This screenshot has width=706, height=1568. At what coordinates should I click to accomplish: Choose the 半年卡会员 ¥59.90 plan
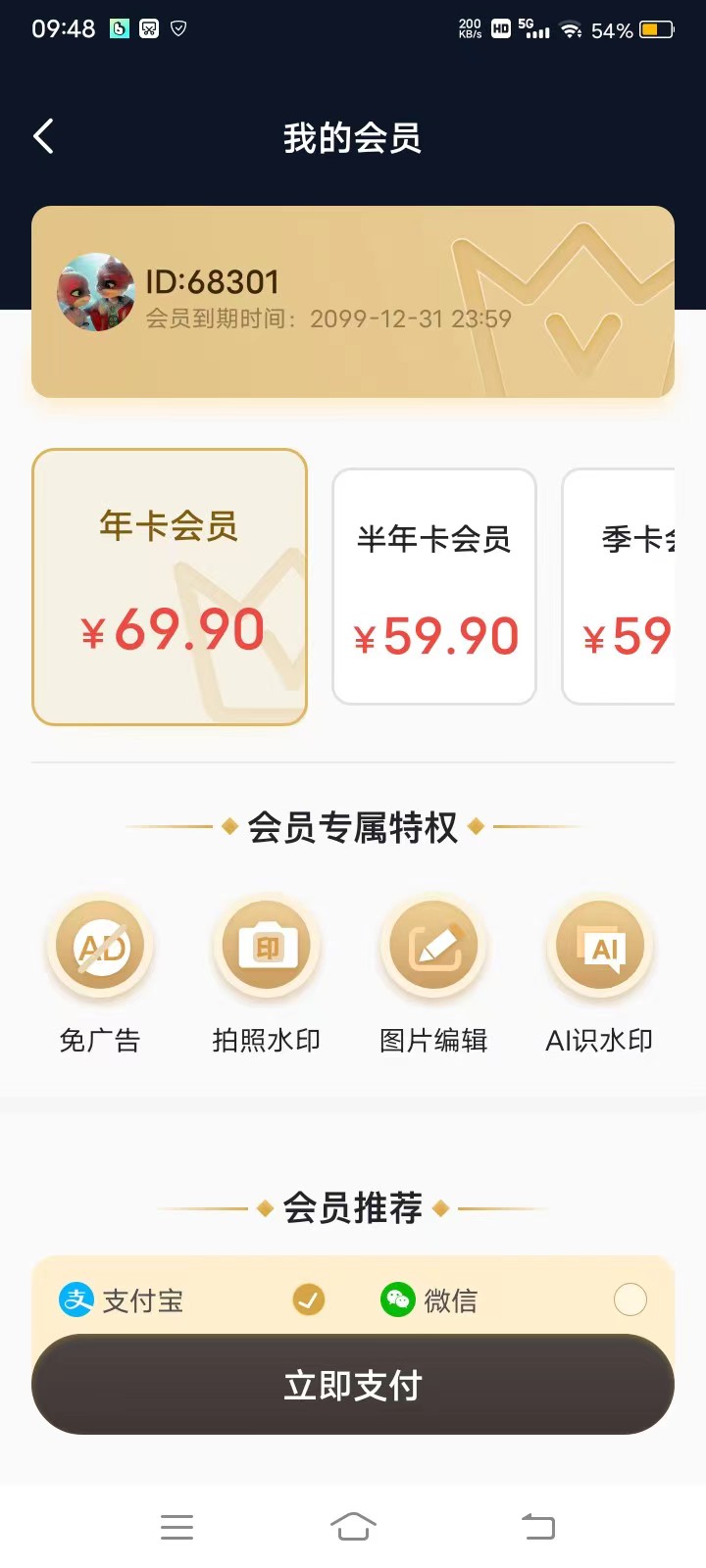point(434,586)
